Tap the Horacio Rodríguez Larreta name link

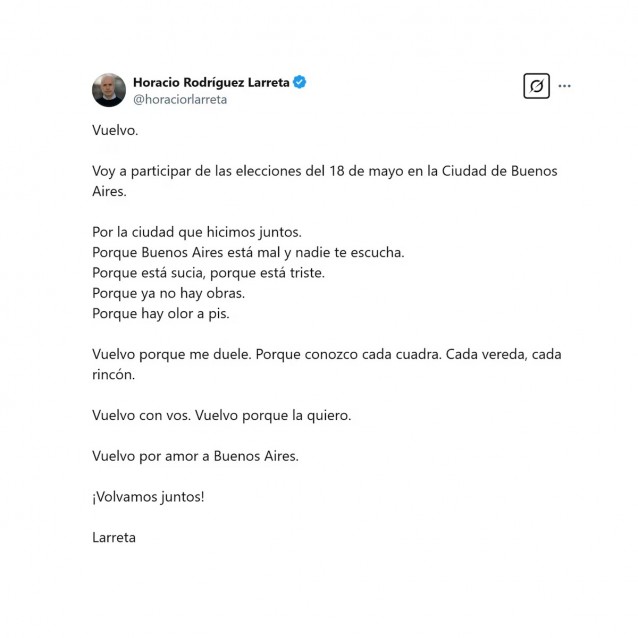(210, 81)
